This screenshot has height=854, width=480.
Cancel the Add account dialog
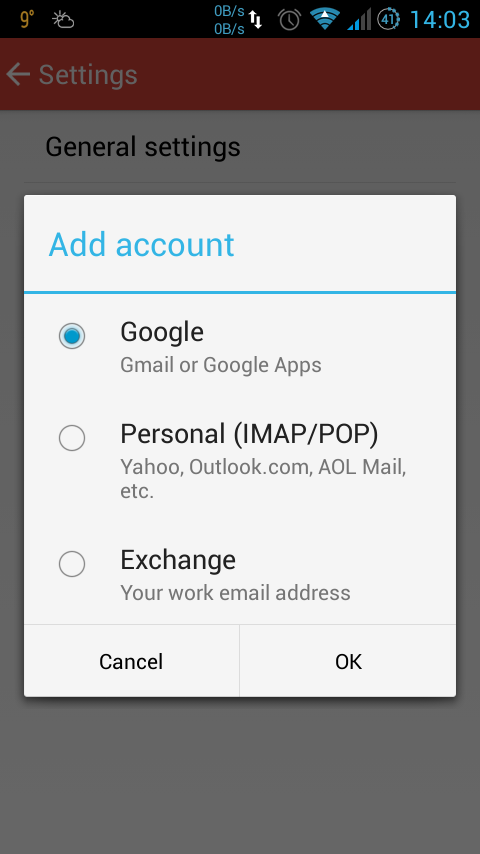(131, 661)
